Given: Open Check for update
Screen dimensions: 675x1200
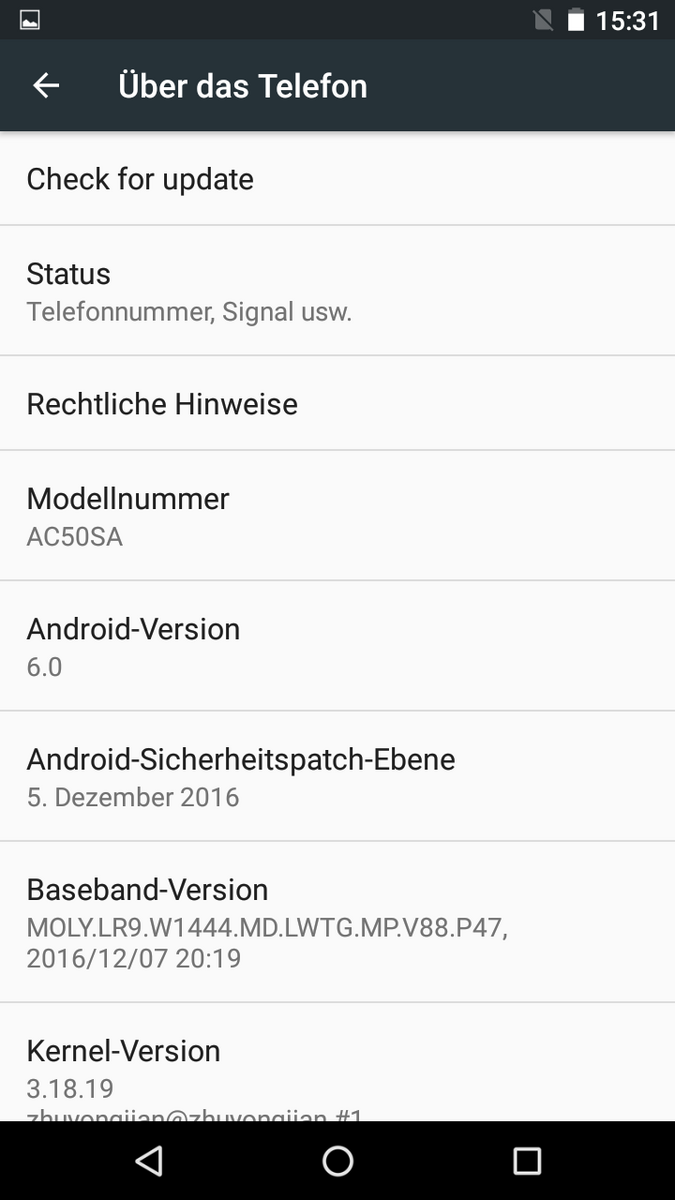Looking at the screenshot, I should click(337, 179).
